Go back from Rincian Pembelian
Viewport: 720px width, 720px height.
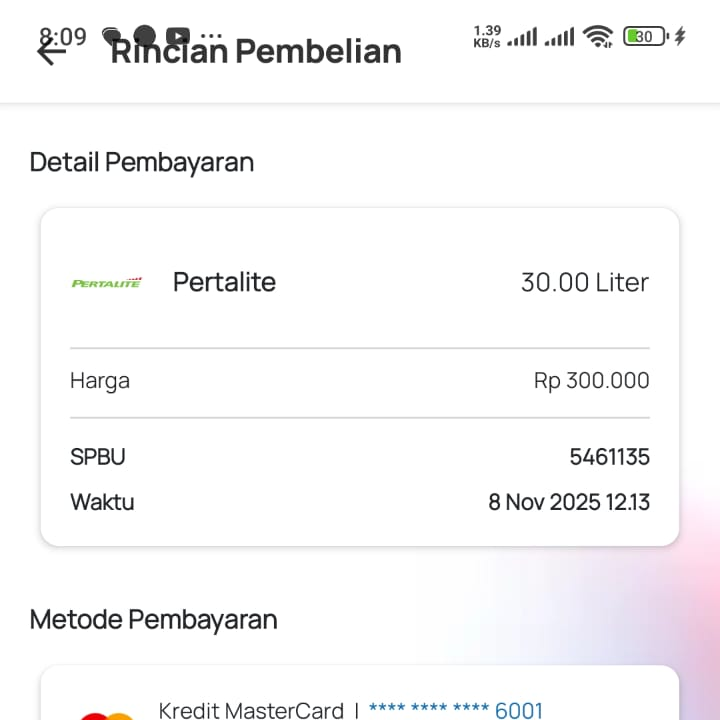tap(50, 52)
